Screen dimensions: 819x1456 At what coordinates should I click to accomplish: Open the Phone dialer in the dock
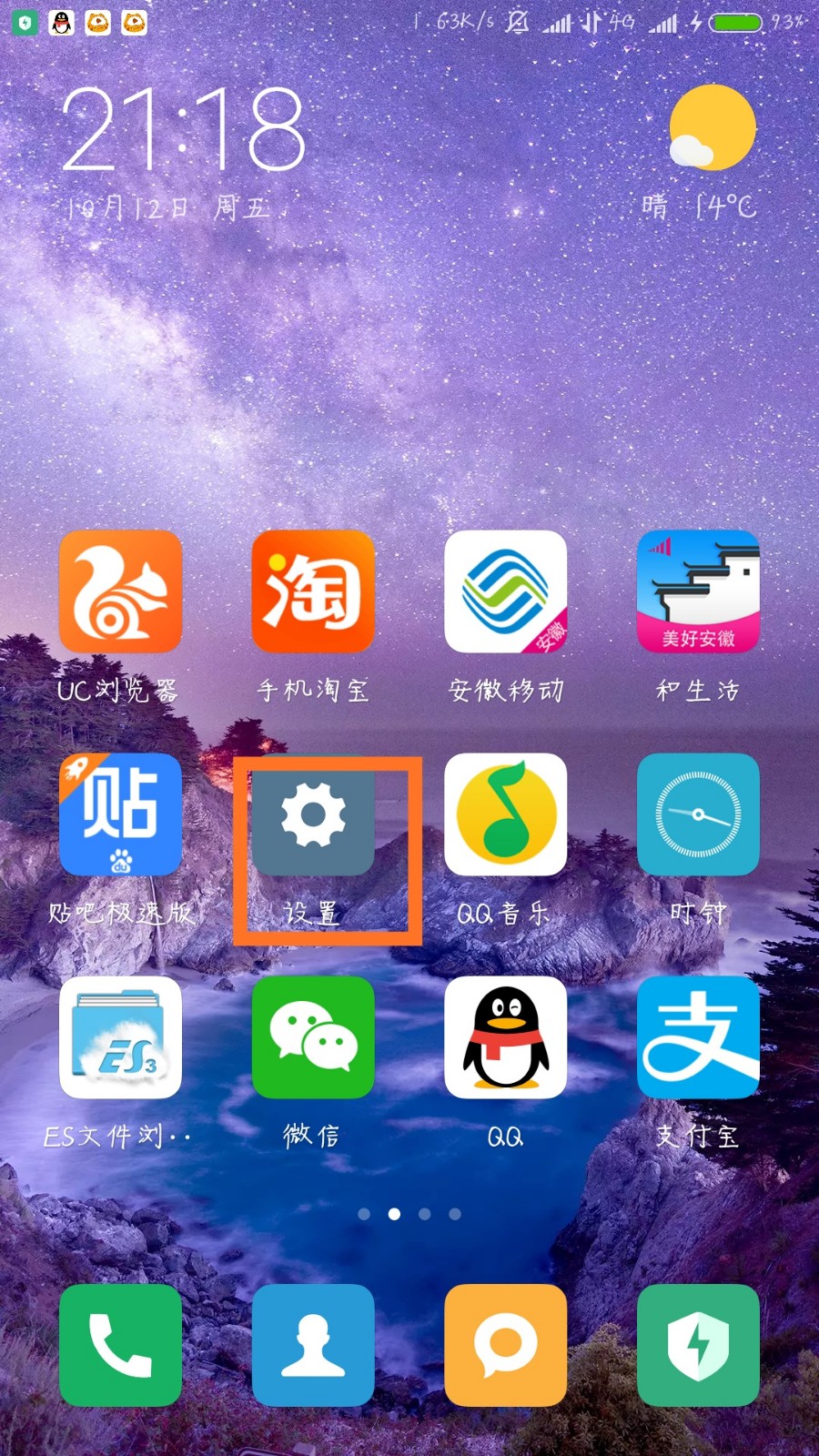click(x=120, y=1347)
